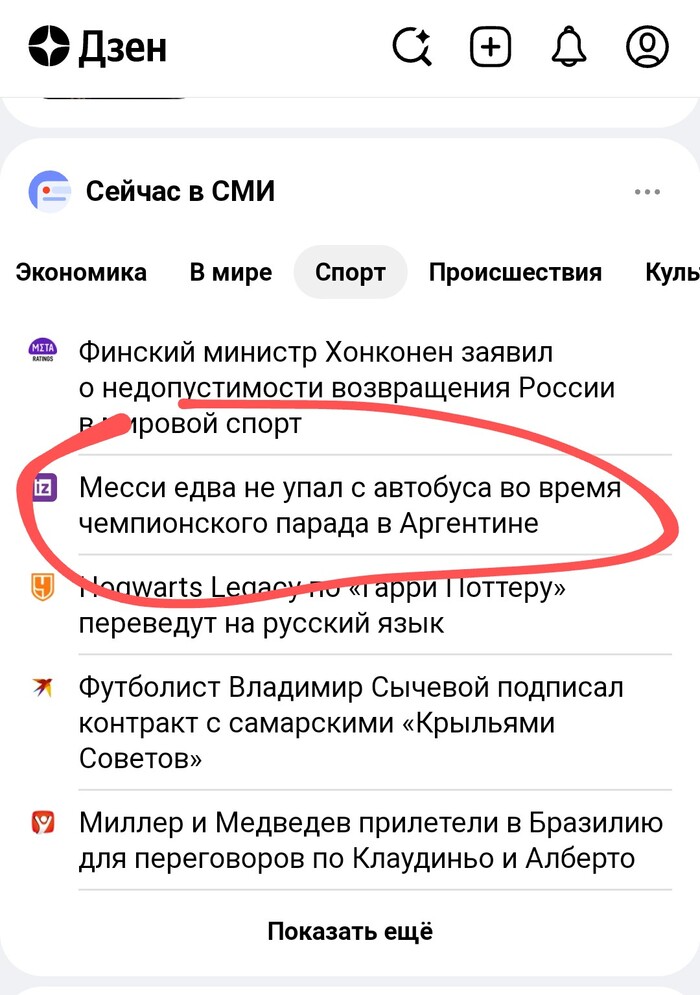Screen dimensions: 700x995
Task: Open the Миллер и Медведев Brazil story
Action: pos(370,840)
